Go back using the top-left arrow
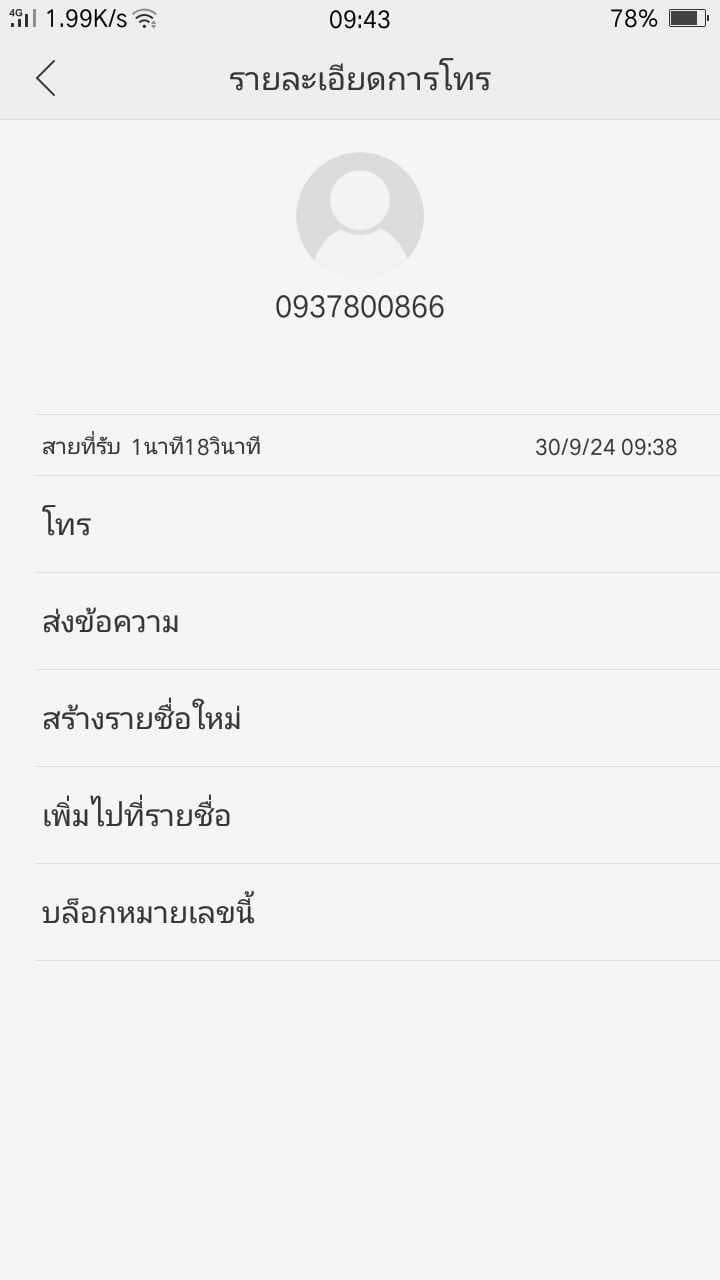This screenshot has height=1280, width=720. [45, 78]
